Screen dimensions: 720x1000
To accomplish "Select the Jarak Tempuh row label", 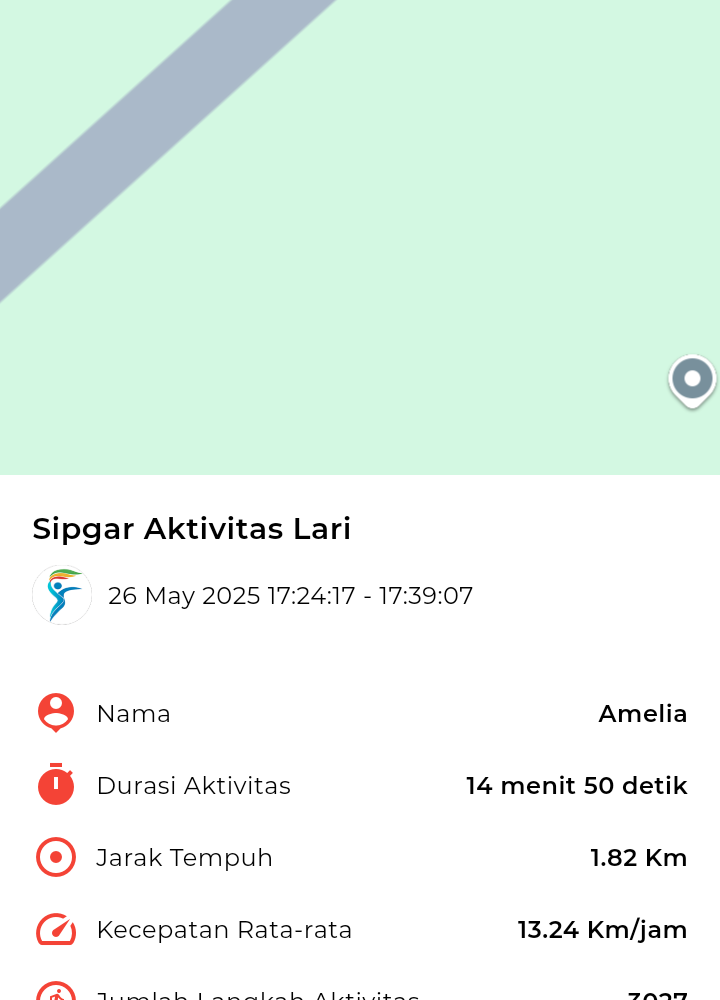I will [184, 857].
